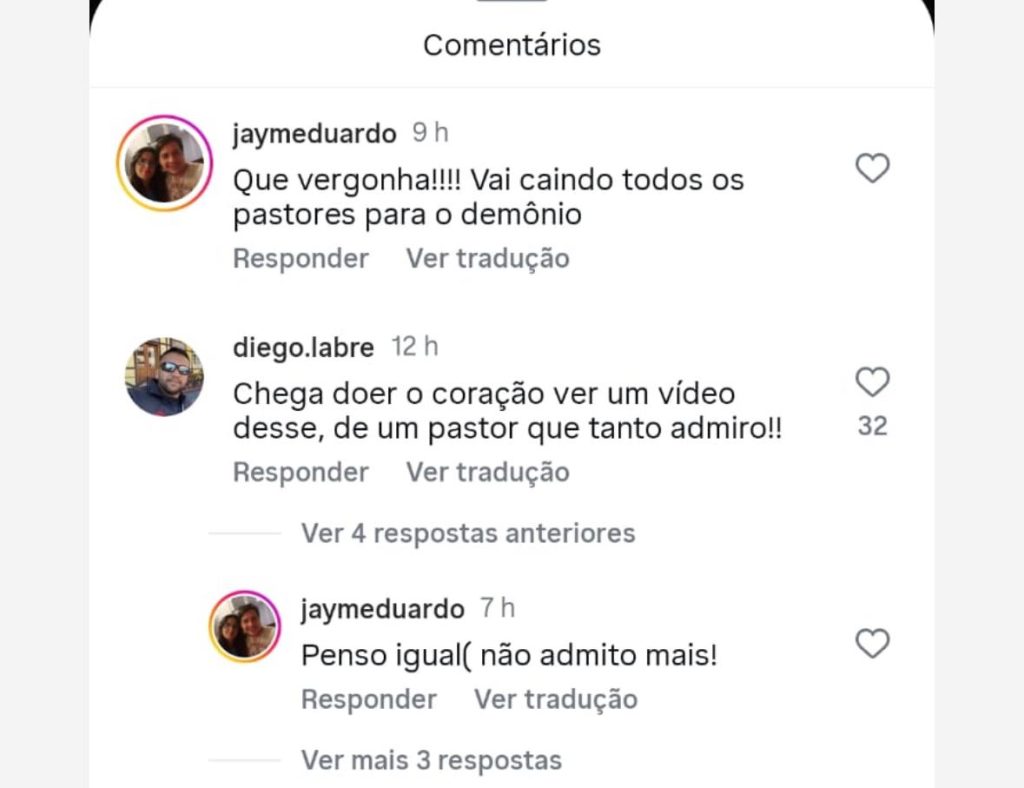Like diego.labre's comment
This screenshot has width=1024, height=788.
[872, 382]
